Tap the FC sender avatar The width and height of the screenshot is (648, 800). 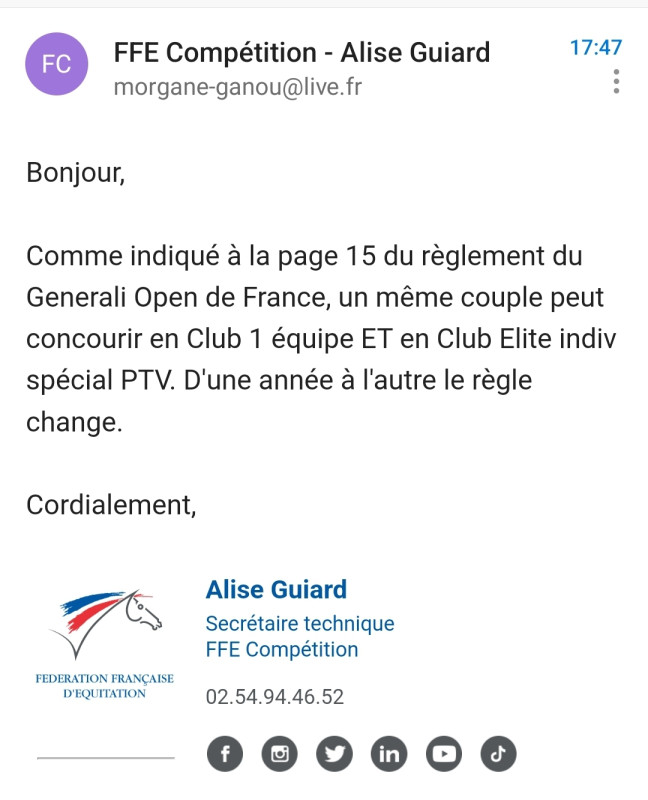click(x=57, y=65)
